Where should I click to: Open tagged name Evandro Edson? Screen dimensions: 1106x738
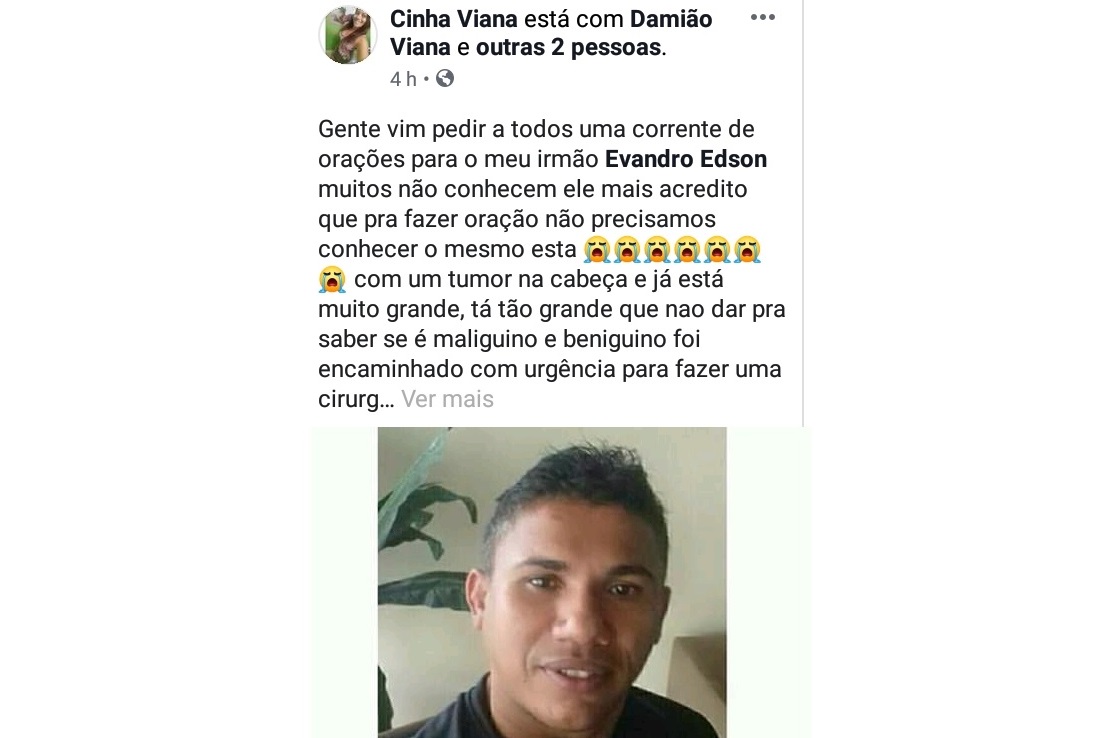coord(686,159)
